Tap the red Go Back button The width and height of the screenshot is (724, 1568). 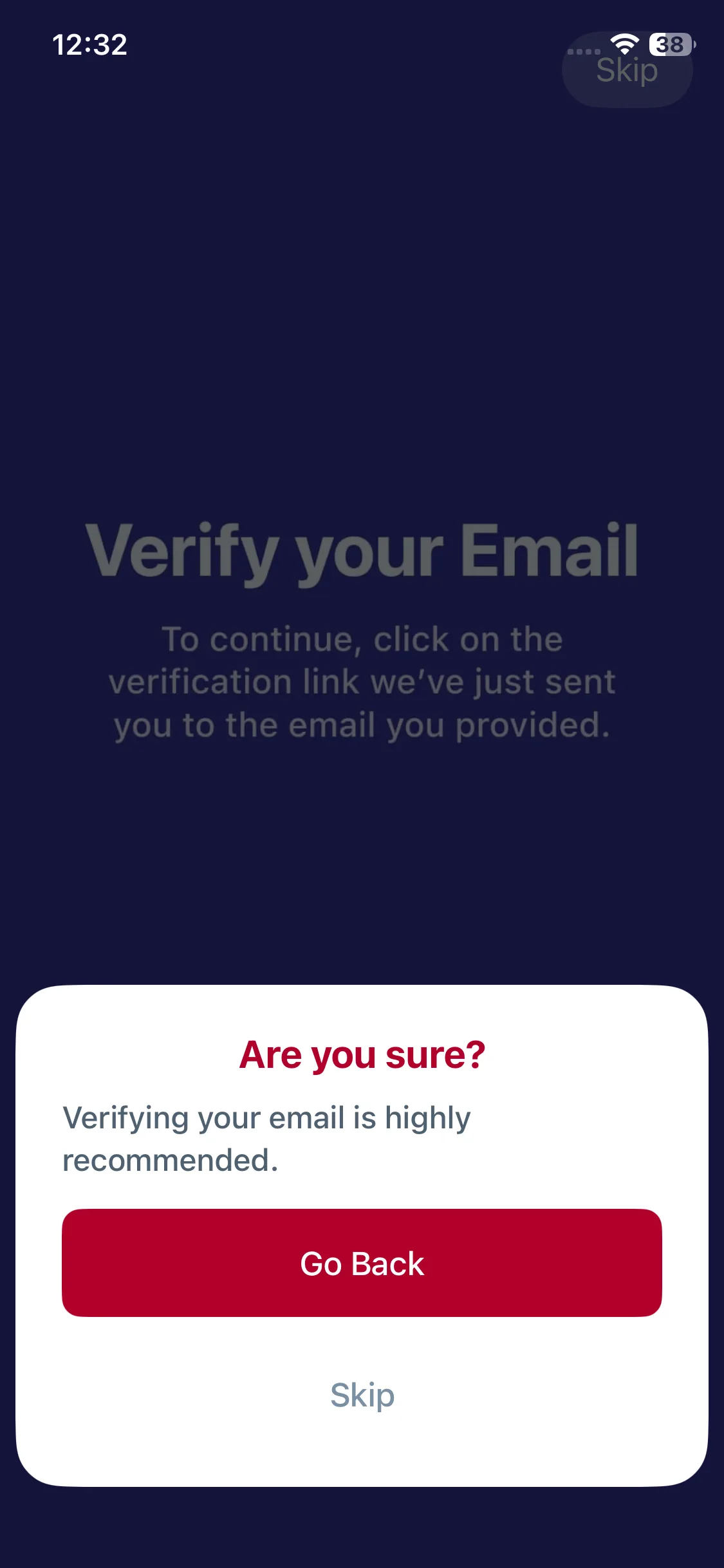(x=362, y=1263)
